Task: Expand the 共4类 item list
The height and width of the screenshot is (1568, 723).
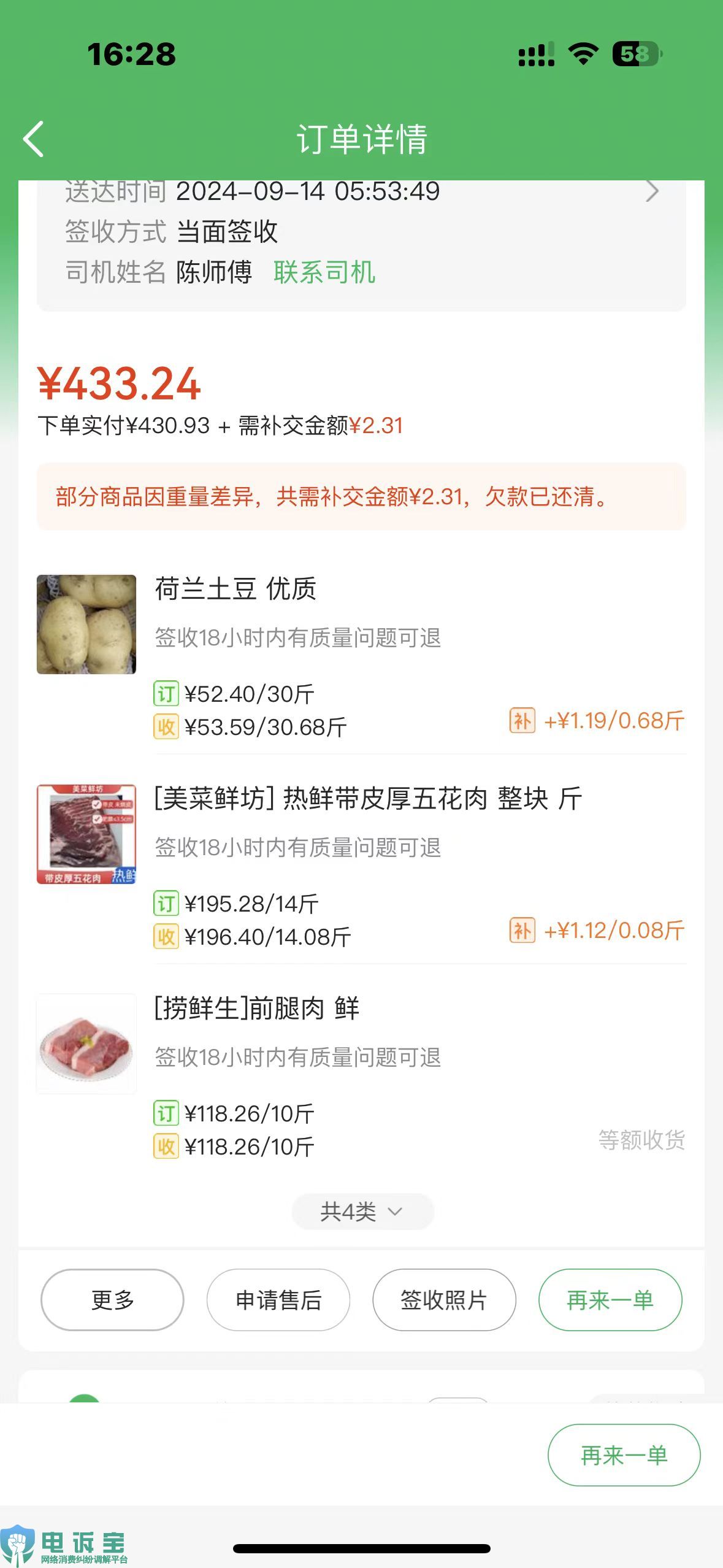Action: tap(362, 1211)
